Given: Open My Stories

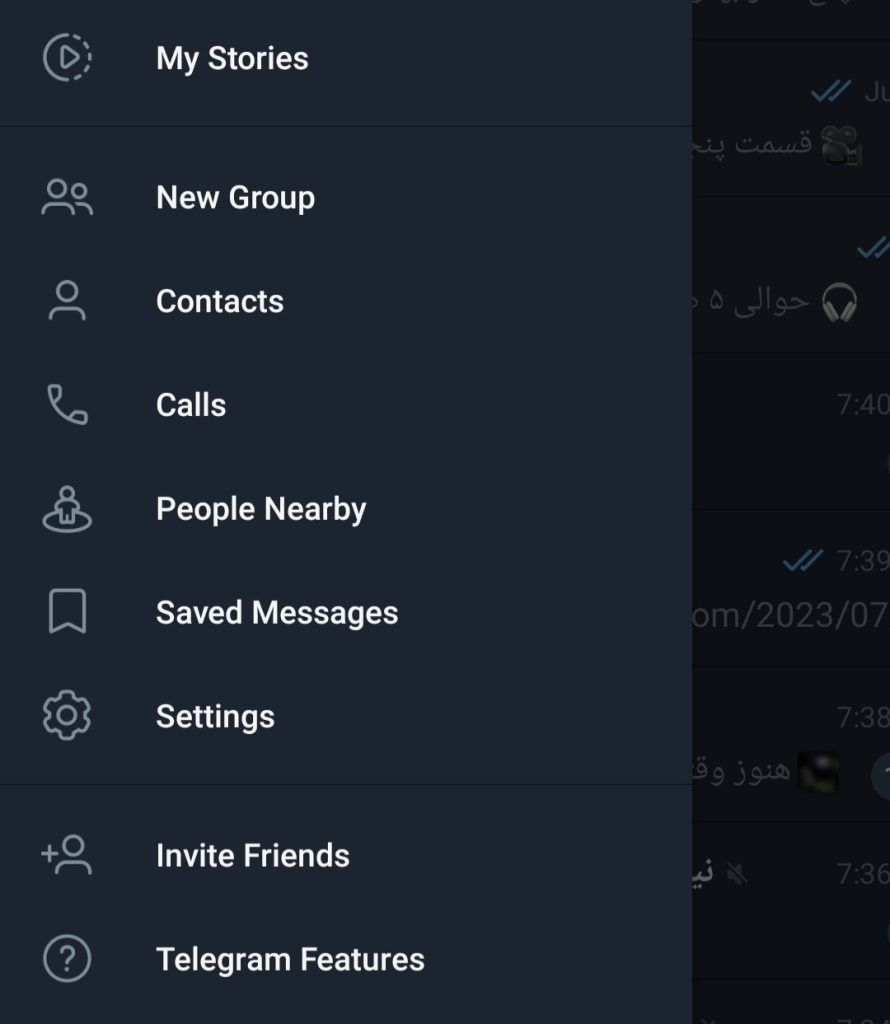Looking at the screenshot, I should pyautogui.click(x=232, y=59).
